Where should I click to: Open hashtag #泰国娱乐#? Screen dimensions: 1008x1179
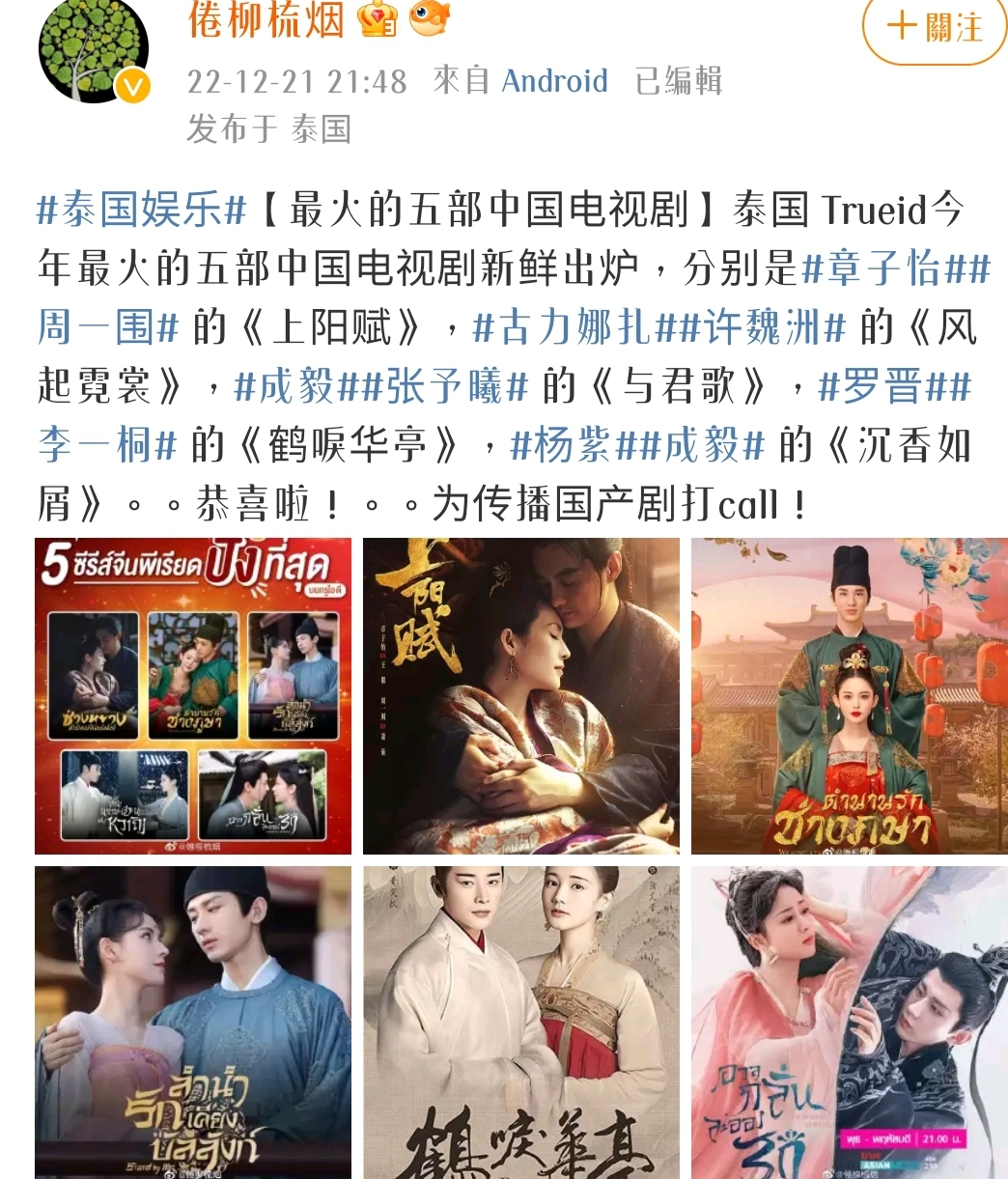[x=141, y=210]
